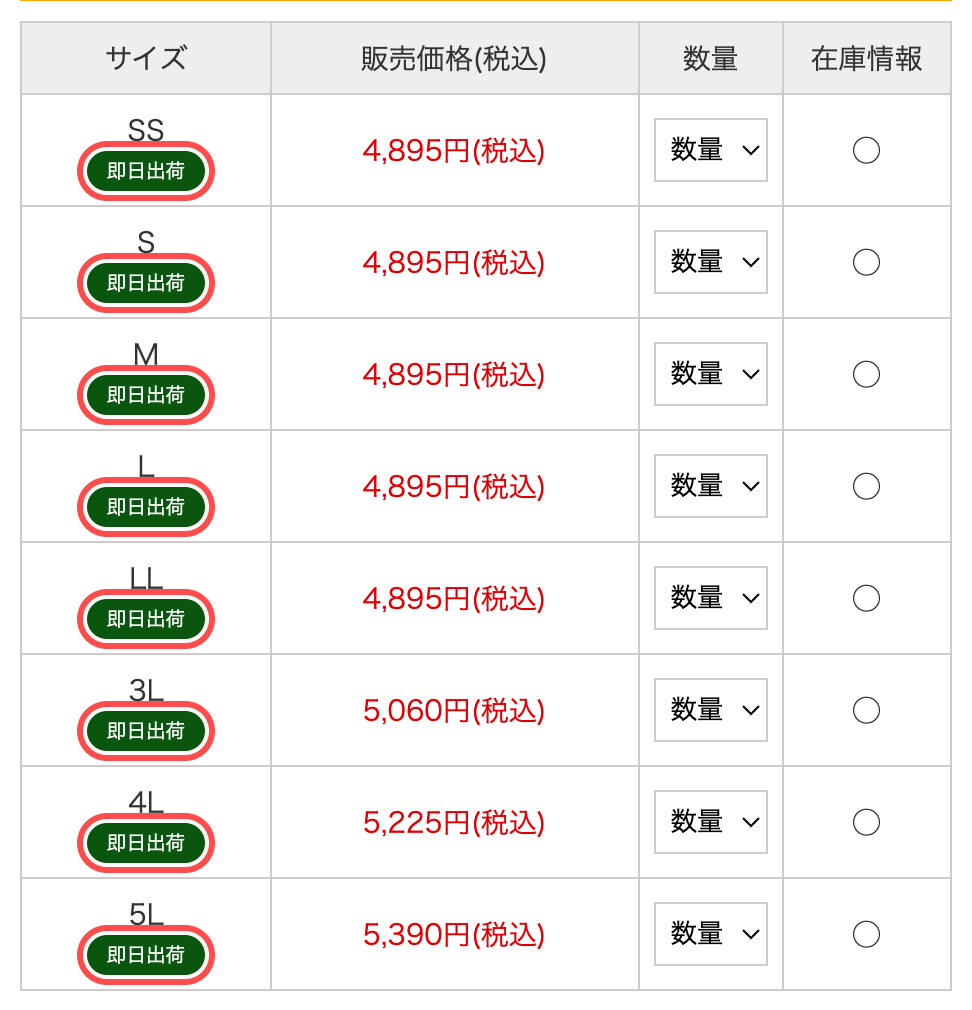Click the サイズ column header

[x=145, y=58]
